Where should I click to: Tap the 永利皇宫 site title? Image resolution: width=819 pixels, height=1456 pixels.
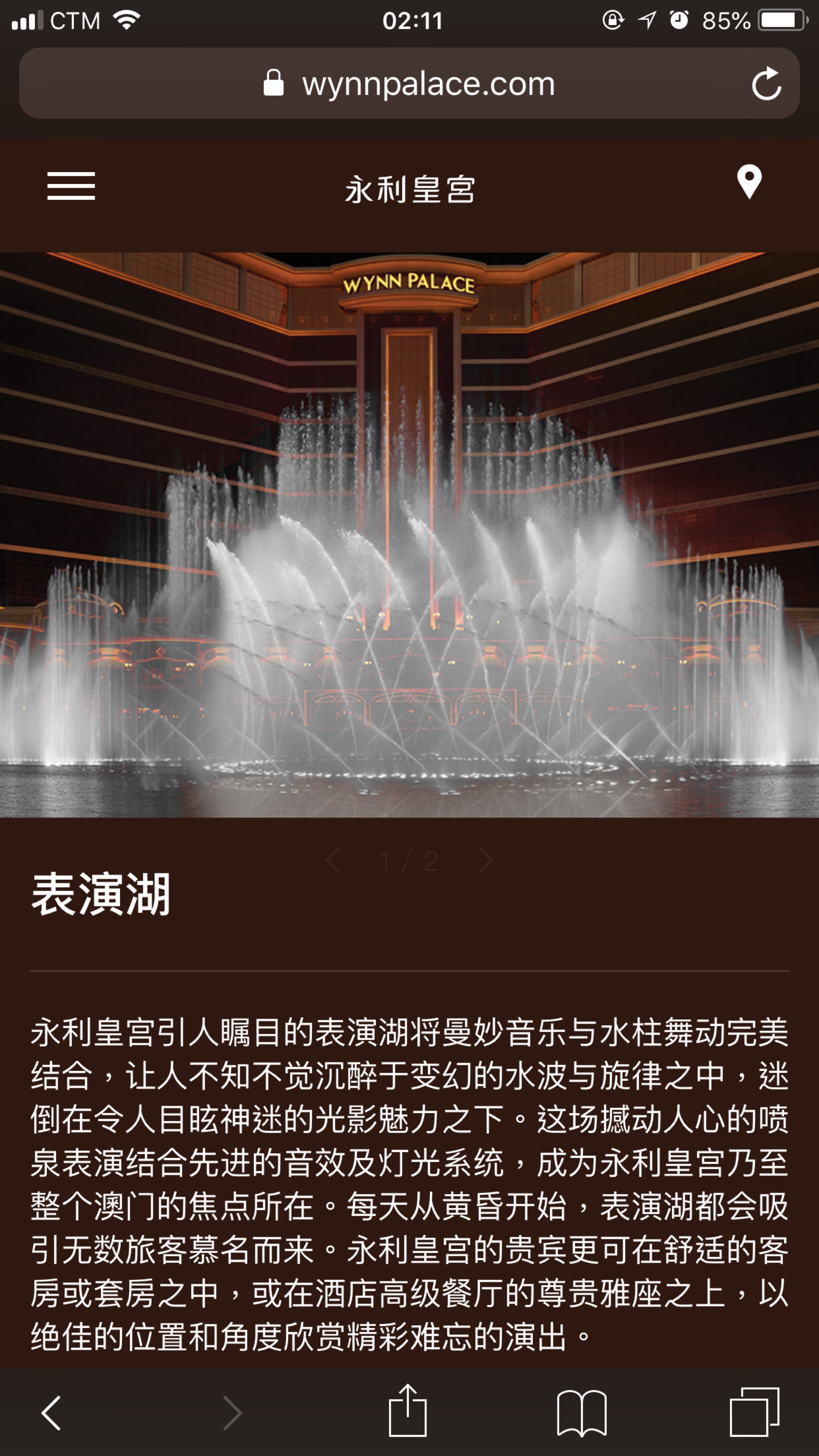[x=410, y=190]
